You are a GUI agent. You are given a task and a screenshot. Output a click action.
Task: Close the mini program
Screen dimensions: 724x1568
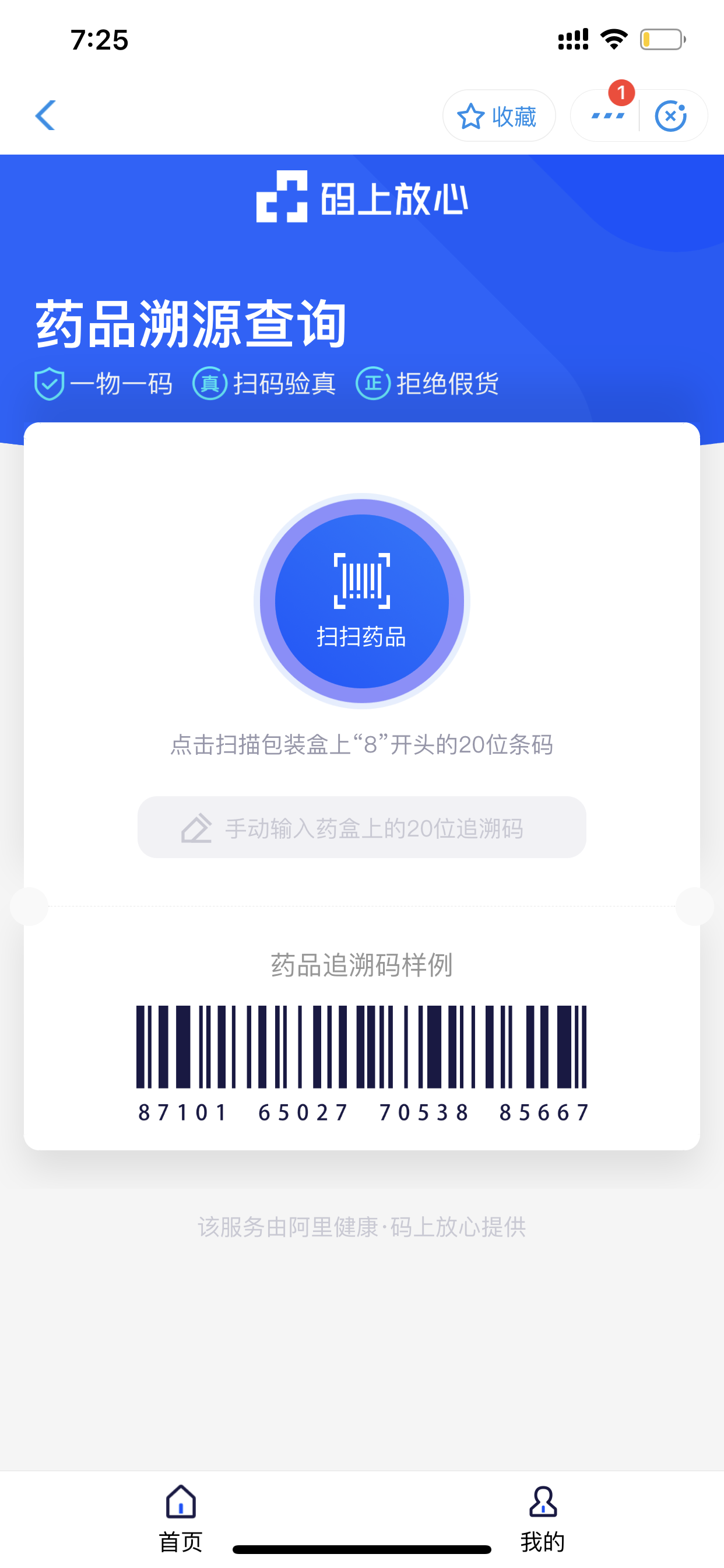[671, 116]
